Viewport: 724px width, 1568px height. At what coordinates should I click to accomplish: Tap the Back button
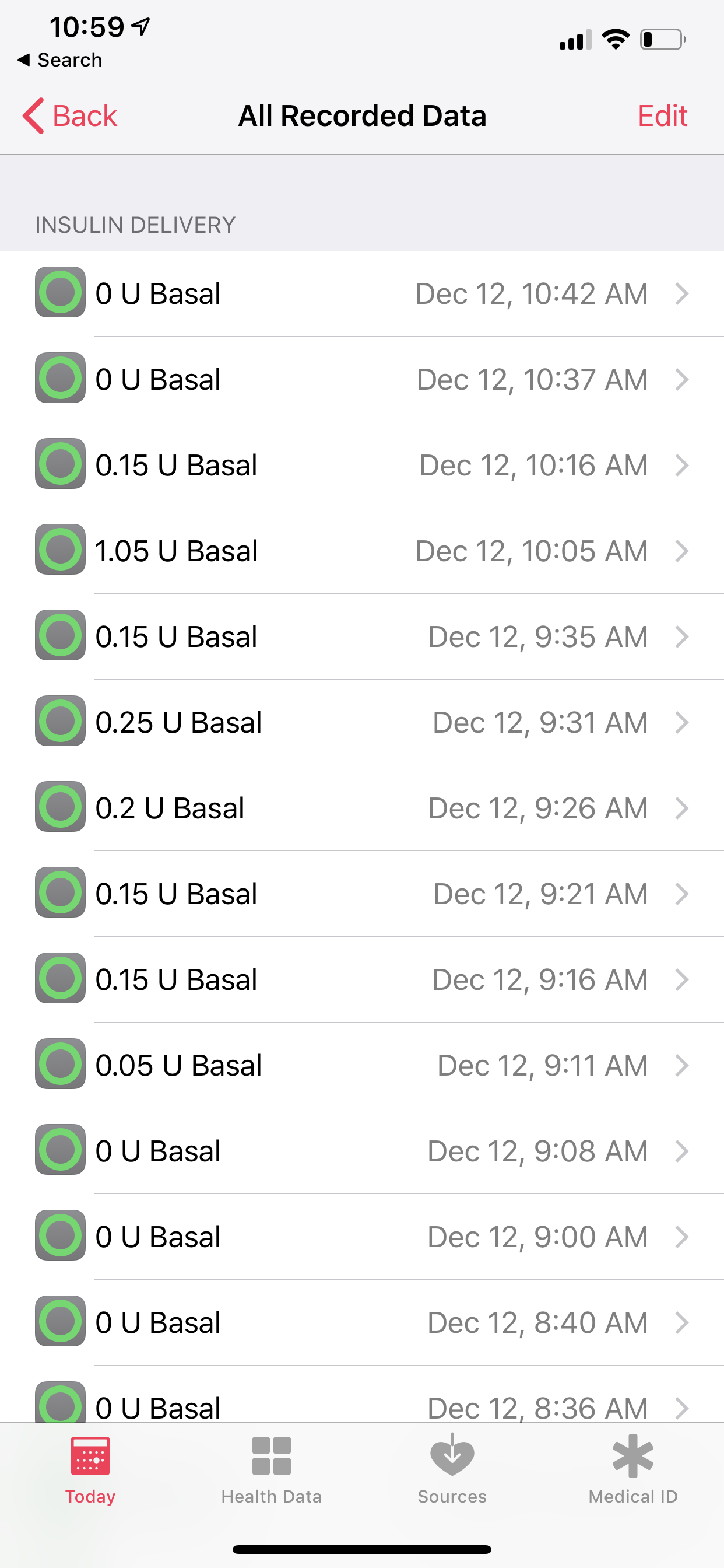pyautogui.click(x=70, y=115)
